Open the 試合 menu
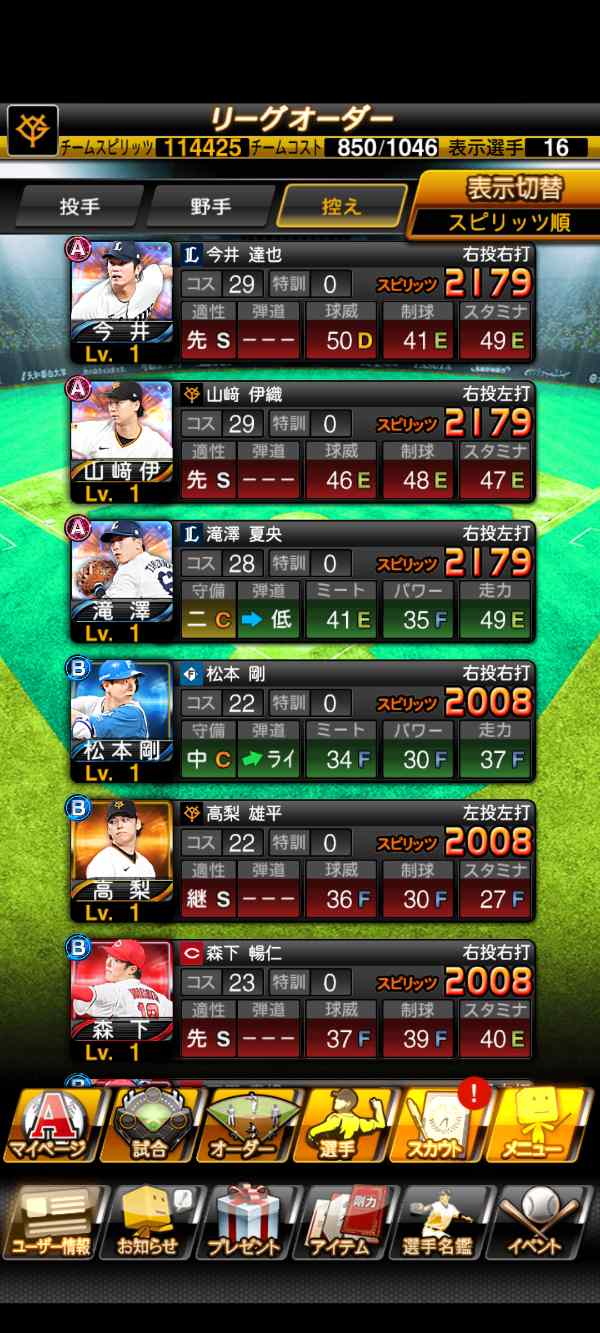The width and height of the screenshot is (600, 1333). 150,1125
